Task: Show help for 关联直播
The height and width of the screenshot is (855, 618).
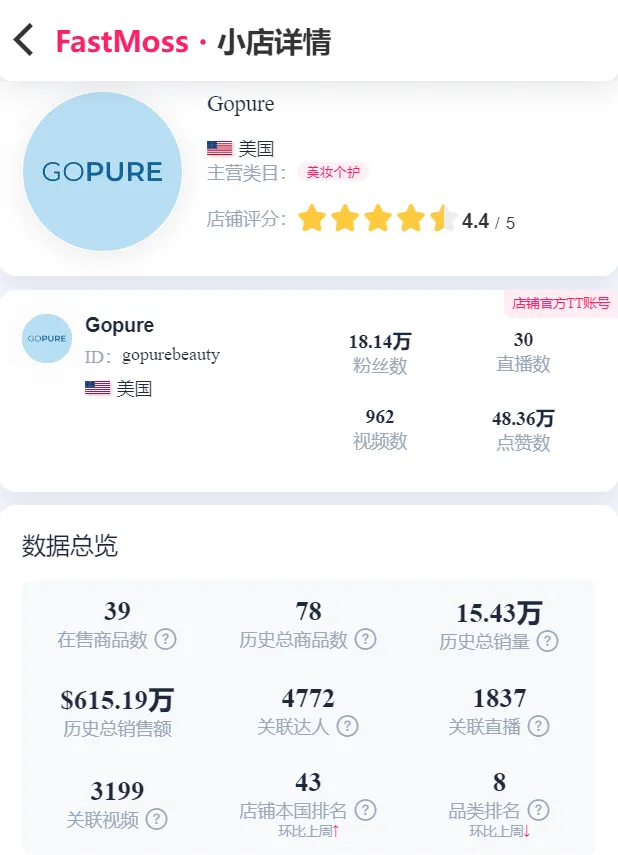Action: pyautogui.click(x=539, y=726)
